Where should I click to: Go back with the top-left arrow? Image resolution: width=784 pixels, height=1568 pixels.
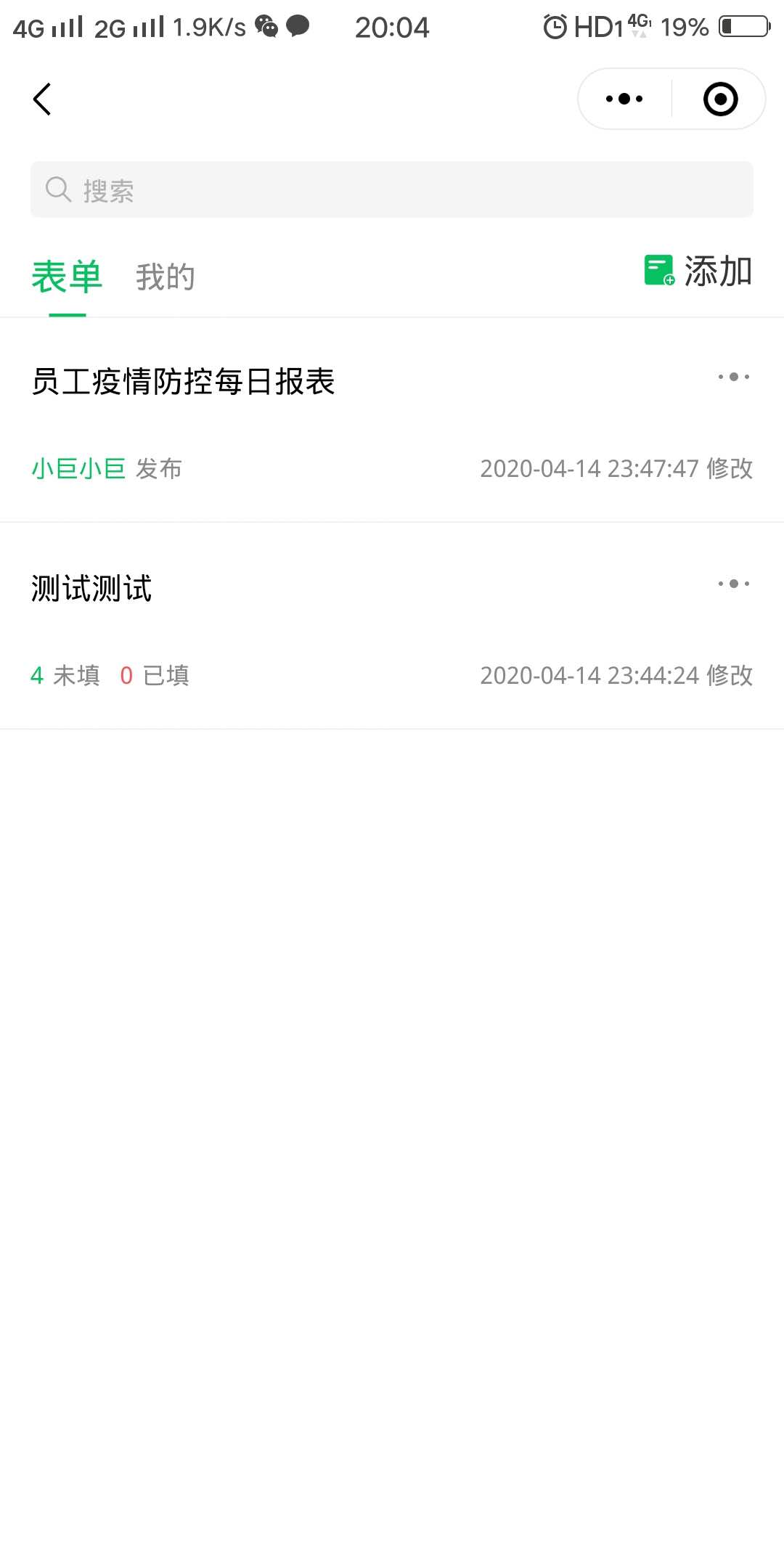(x=42, y=99)
